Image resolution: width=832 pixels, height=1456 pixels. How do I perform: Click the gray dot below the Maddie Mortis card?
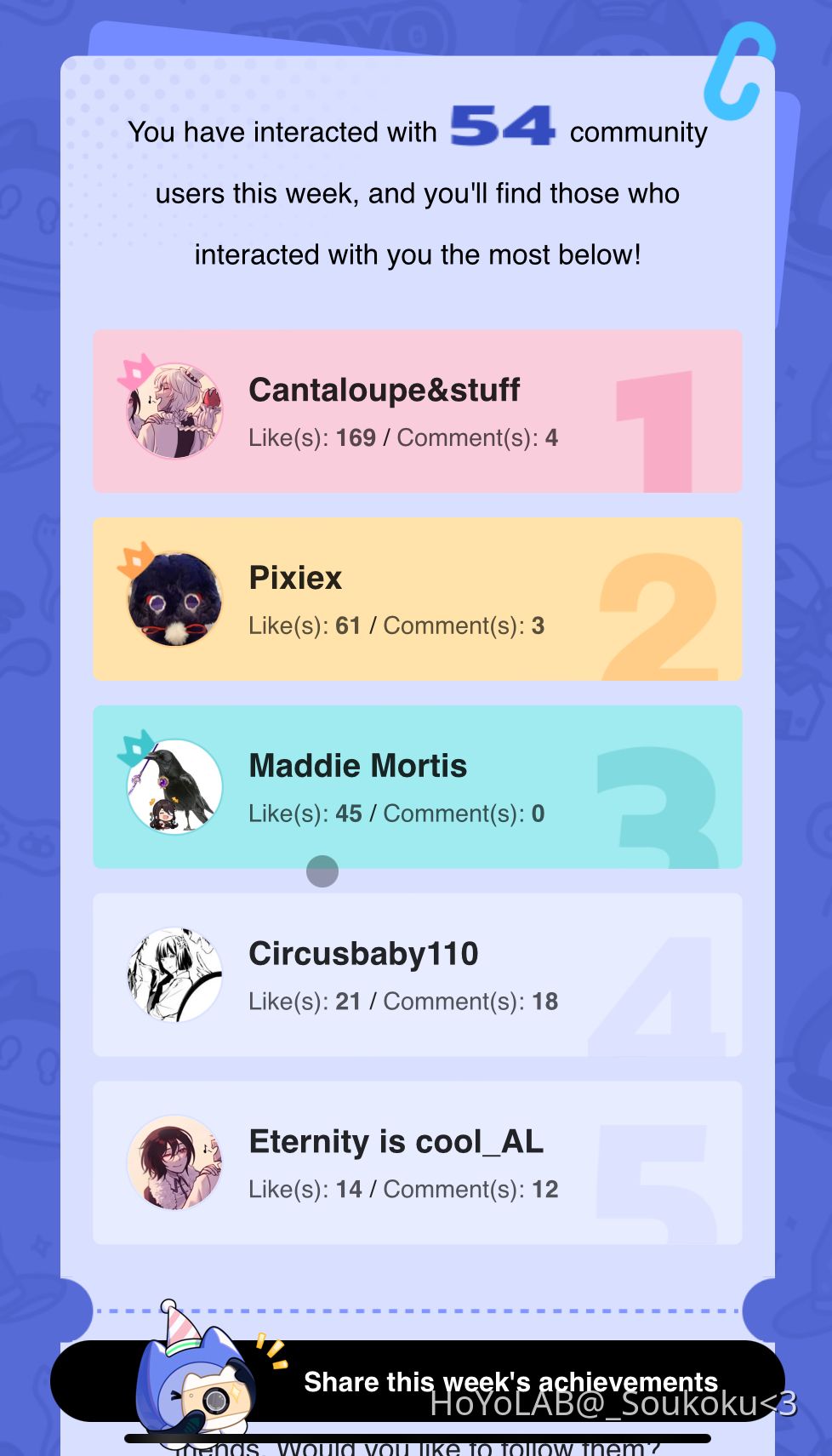pos(322,871)
